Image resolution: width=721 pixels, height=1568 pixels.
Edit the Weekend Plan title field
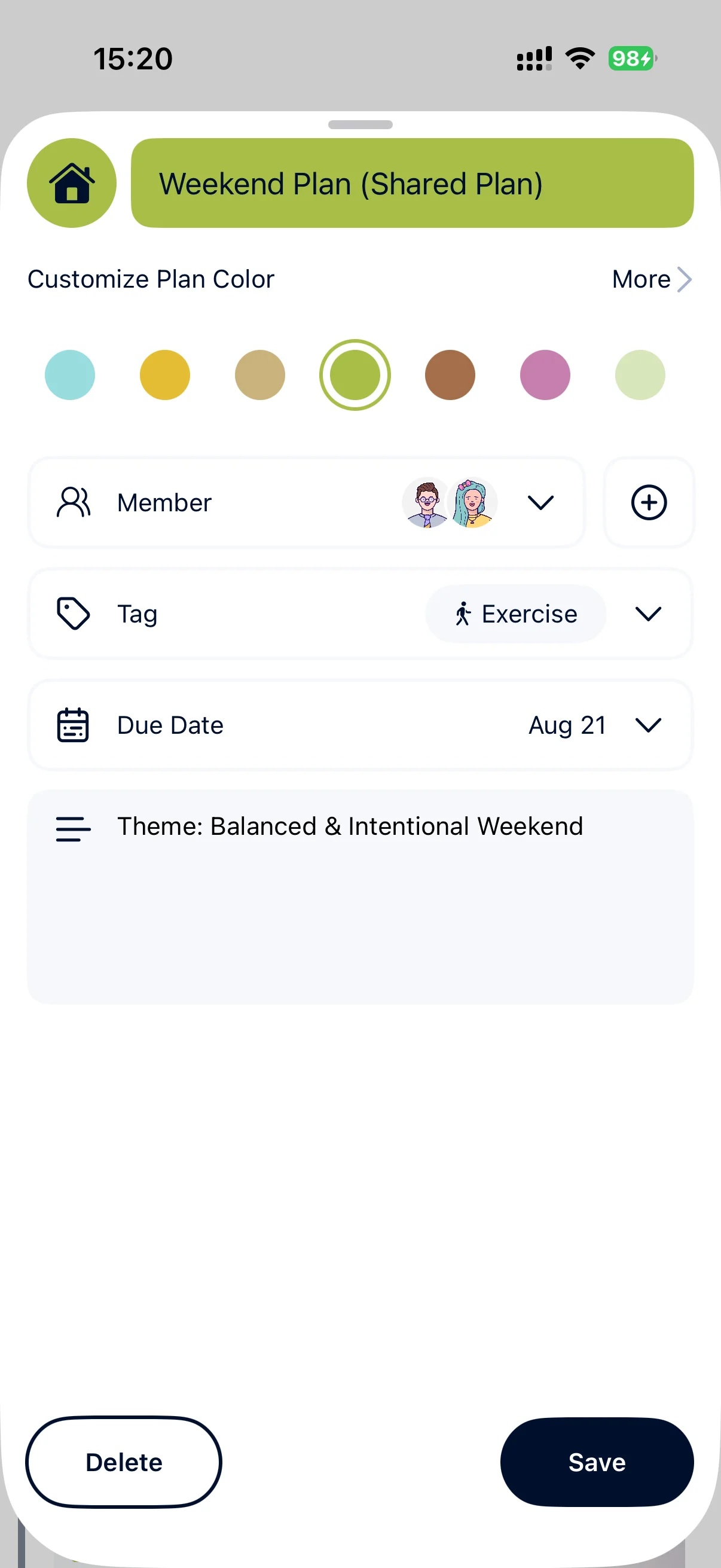(412, 183)
